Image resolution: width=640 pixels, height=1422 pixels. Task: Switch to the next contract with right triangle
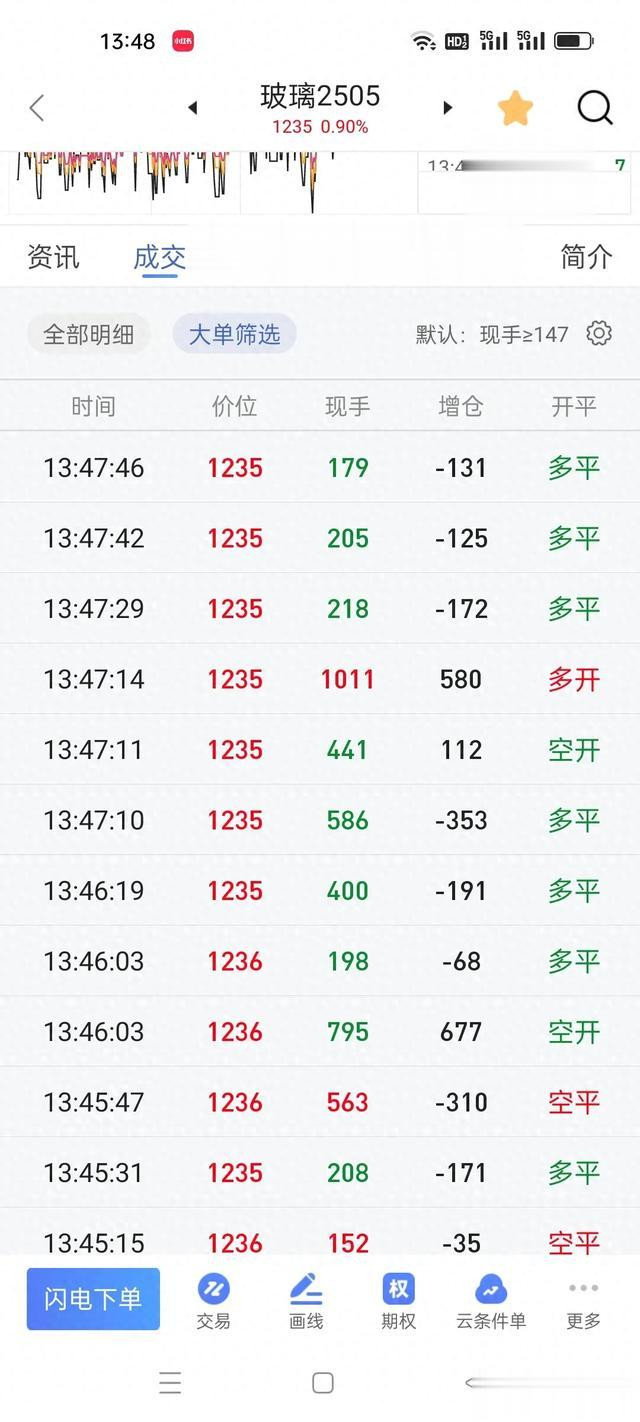[x=448, y=108]
